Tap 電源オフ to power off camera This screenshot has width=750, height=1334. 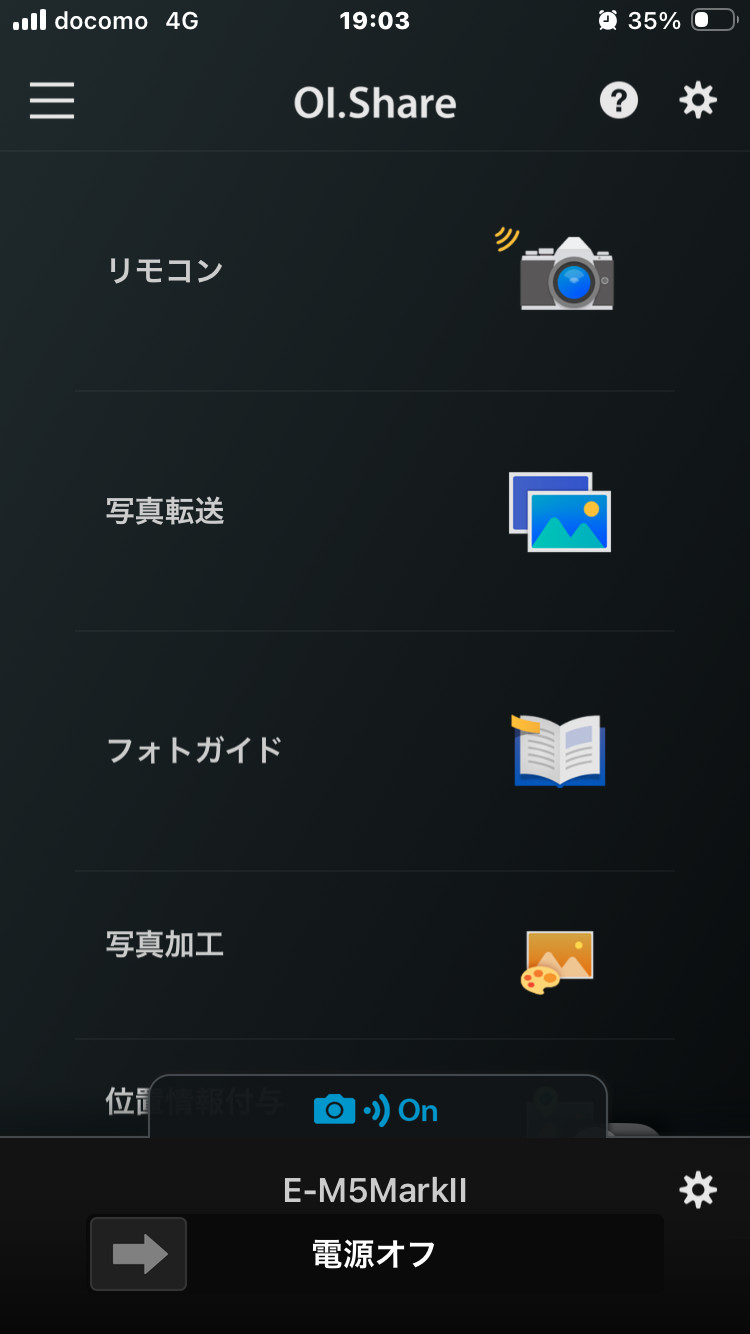tap(375, 1254)
